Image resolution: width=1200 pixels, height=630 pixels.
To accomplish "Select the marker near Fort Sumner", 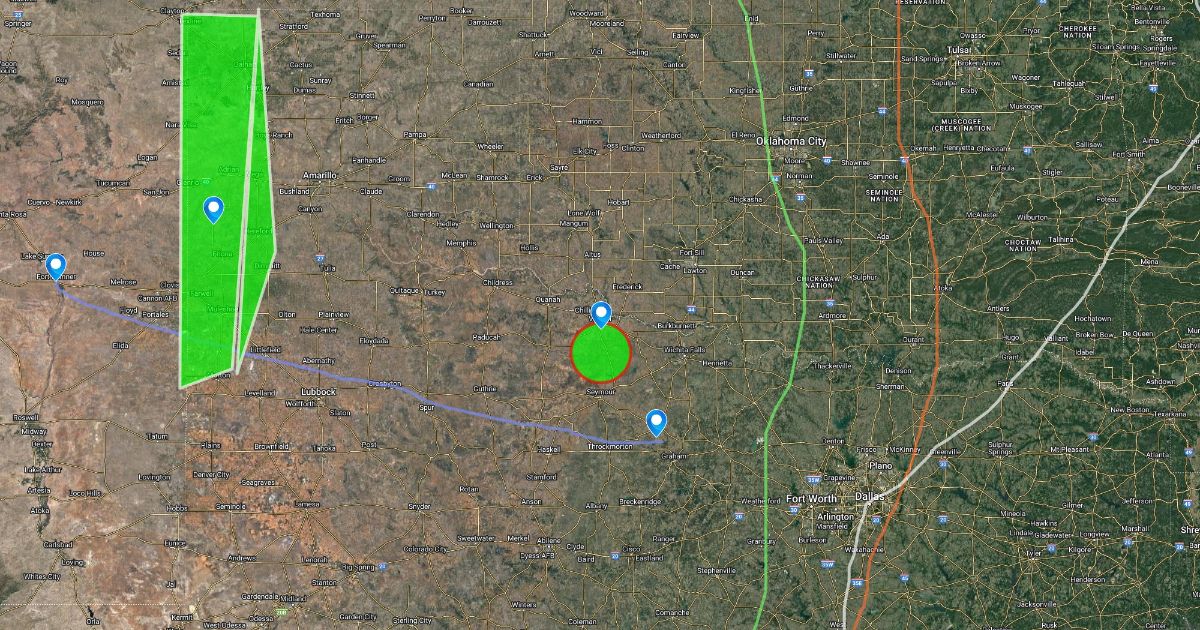I will click(57, 266).
